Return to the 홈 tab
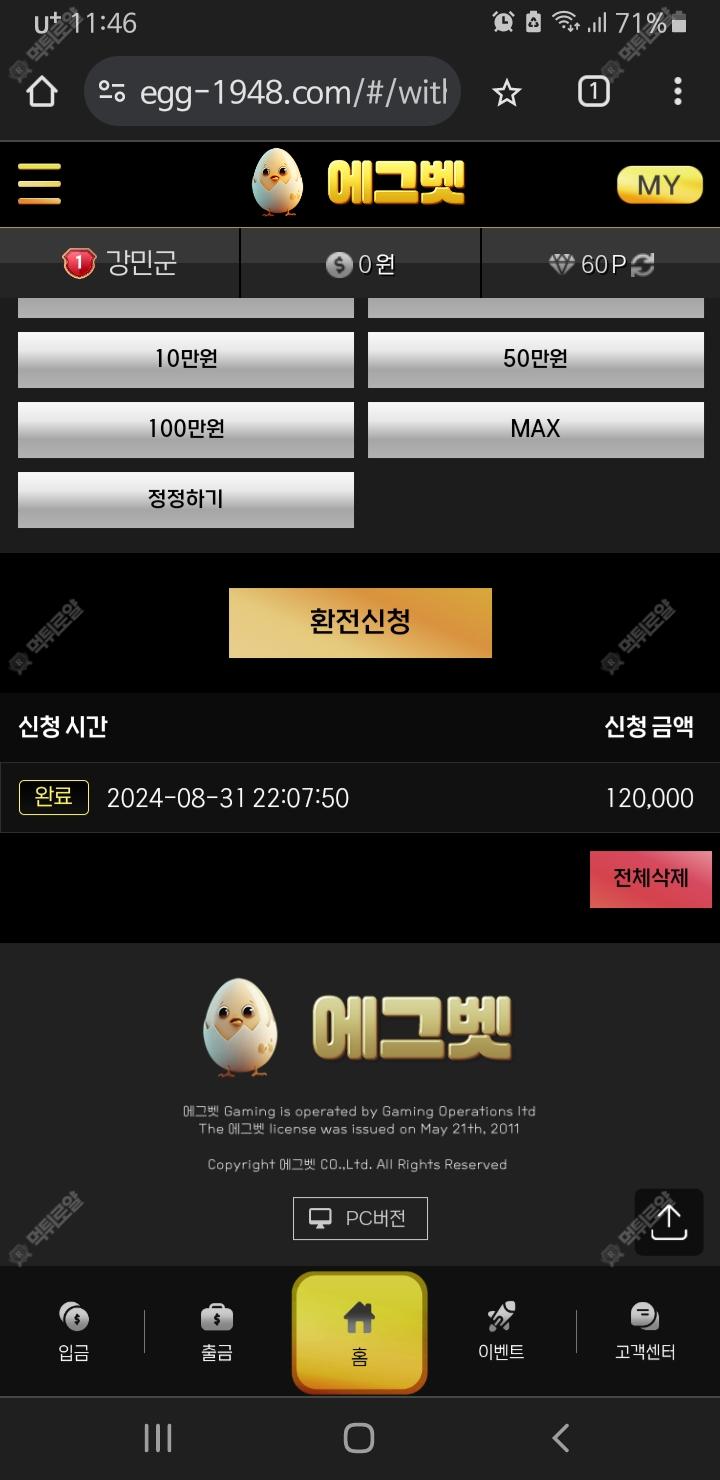This screenshot has width=720, height=1480. point(360,1333)
